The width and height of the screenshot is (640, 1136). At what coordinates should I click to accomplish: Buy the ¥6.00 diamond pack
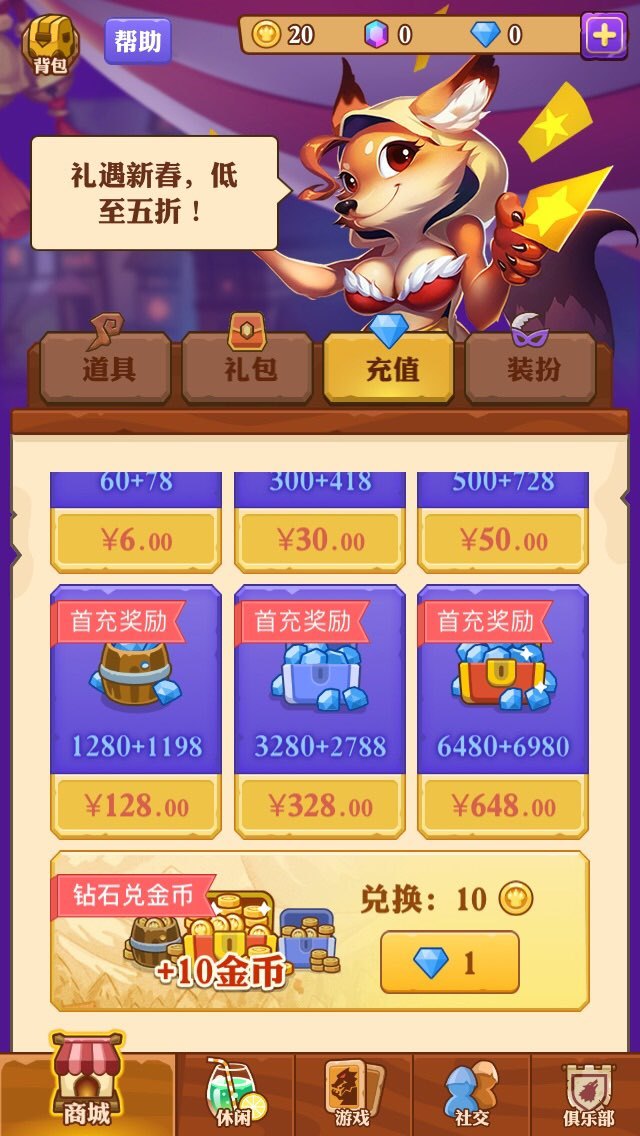[x=136, y=541]
